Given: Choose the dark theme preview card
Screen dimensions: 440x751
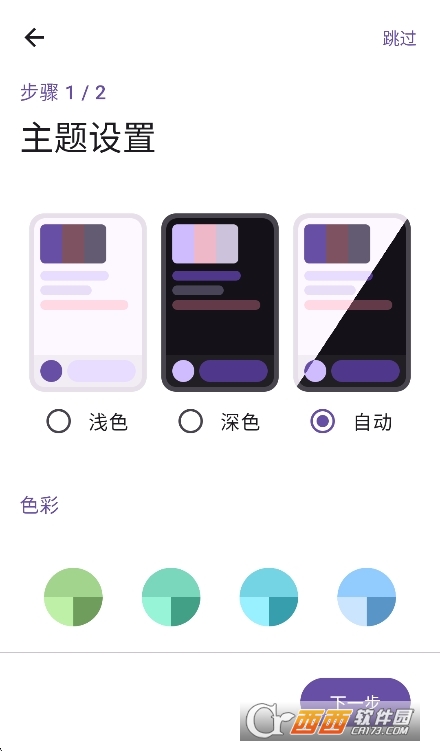Looking at the screenshot, I should [220, 302].
